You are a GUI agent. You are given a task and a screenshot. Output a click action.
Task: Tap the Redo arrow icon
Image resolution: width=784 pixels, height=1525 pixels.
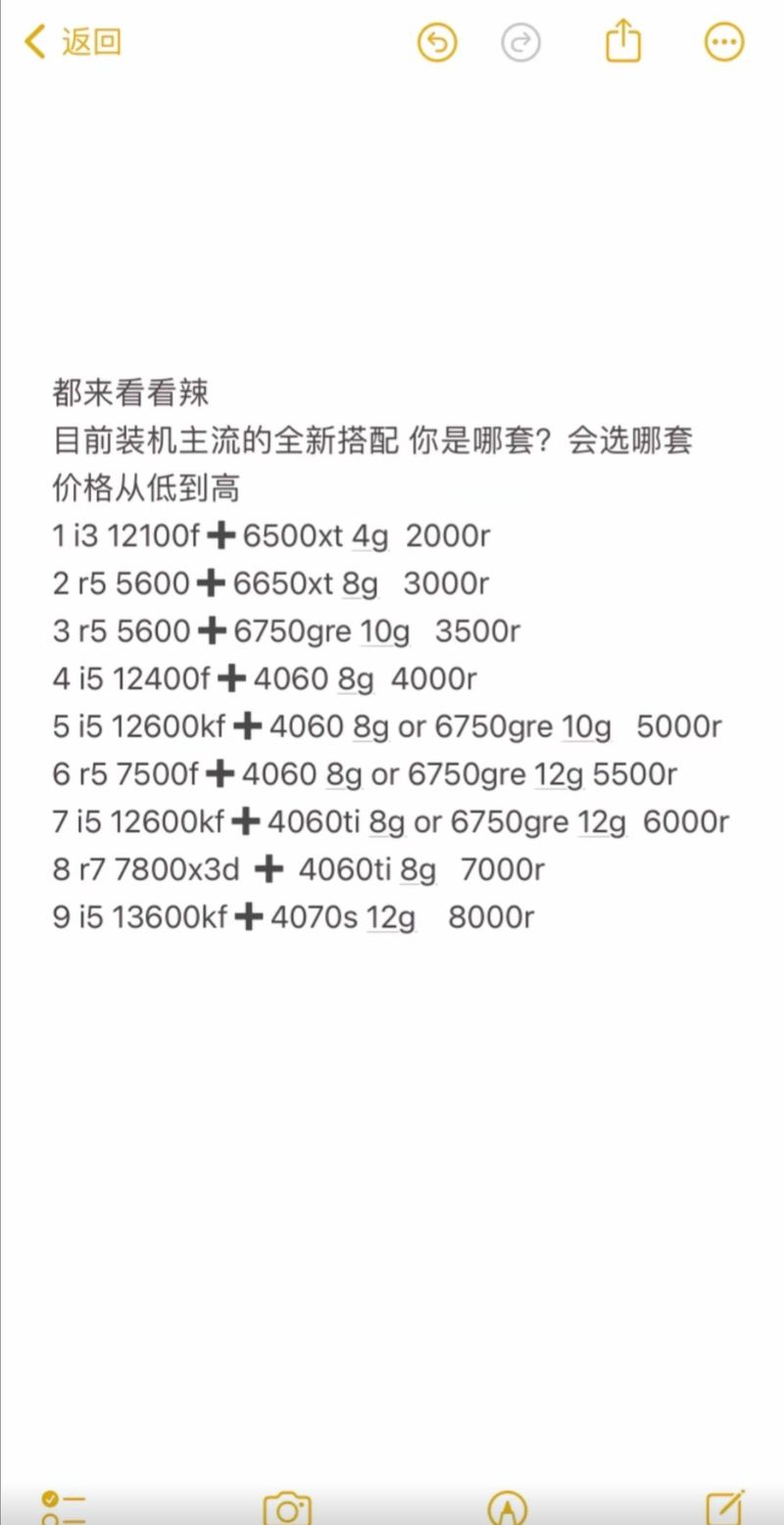[521, 42]
